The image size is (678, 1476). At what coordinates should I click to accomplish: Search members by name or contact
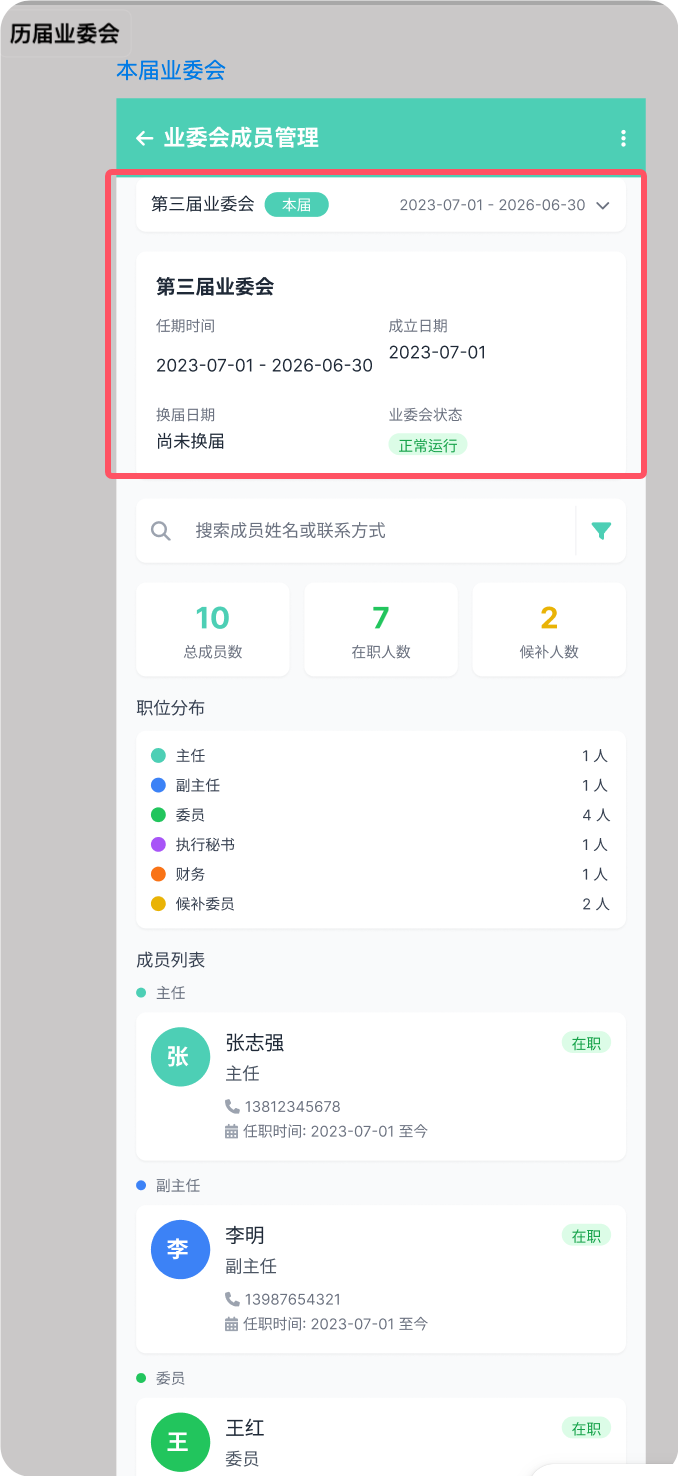370,530
